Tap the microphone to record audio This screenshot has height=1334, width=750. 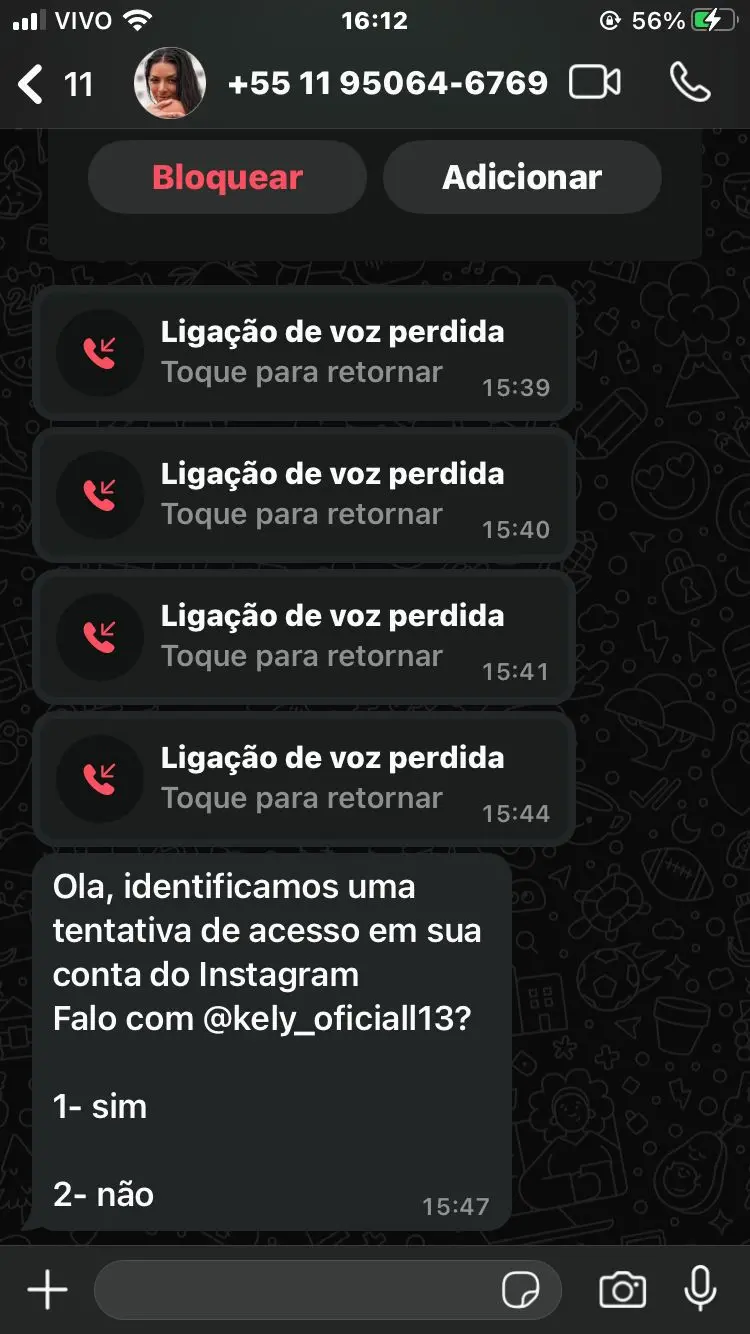pos(700,1289)
